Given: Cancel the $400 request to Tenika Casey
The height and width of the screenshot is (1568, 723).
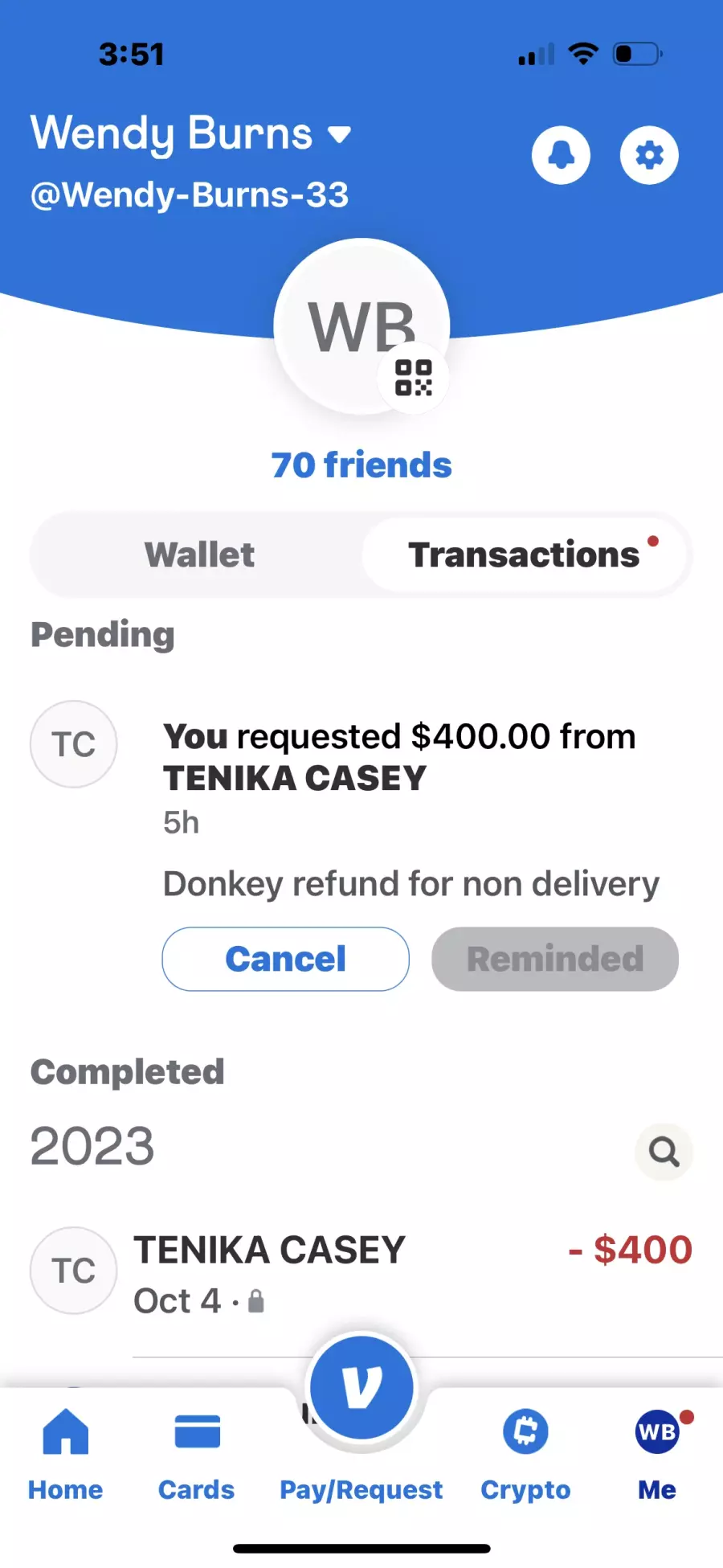Looking at the screenshot, I should pos(286,959).
